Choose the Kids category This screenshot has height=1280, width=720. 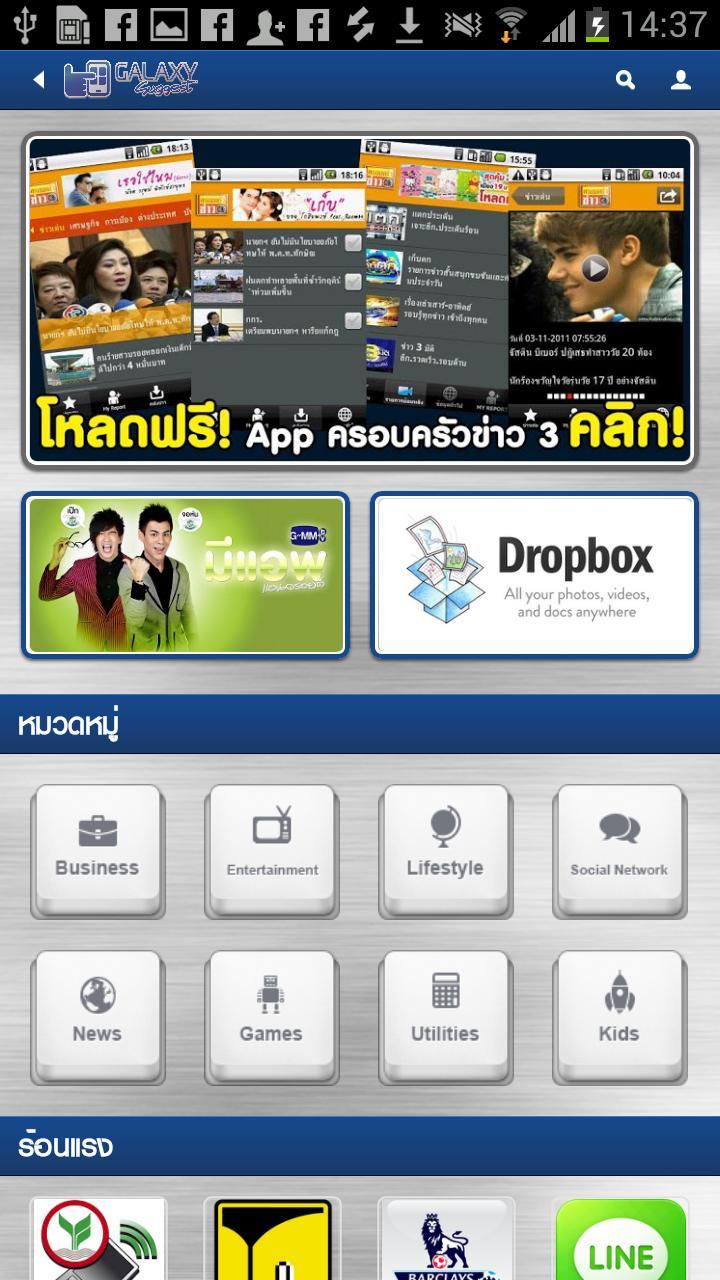(x=619, y=1015)
